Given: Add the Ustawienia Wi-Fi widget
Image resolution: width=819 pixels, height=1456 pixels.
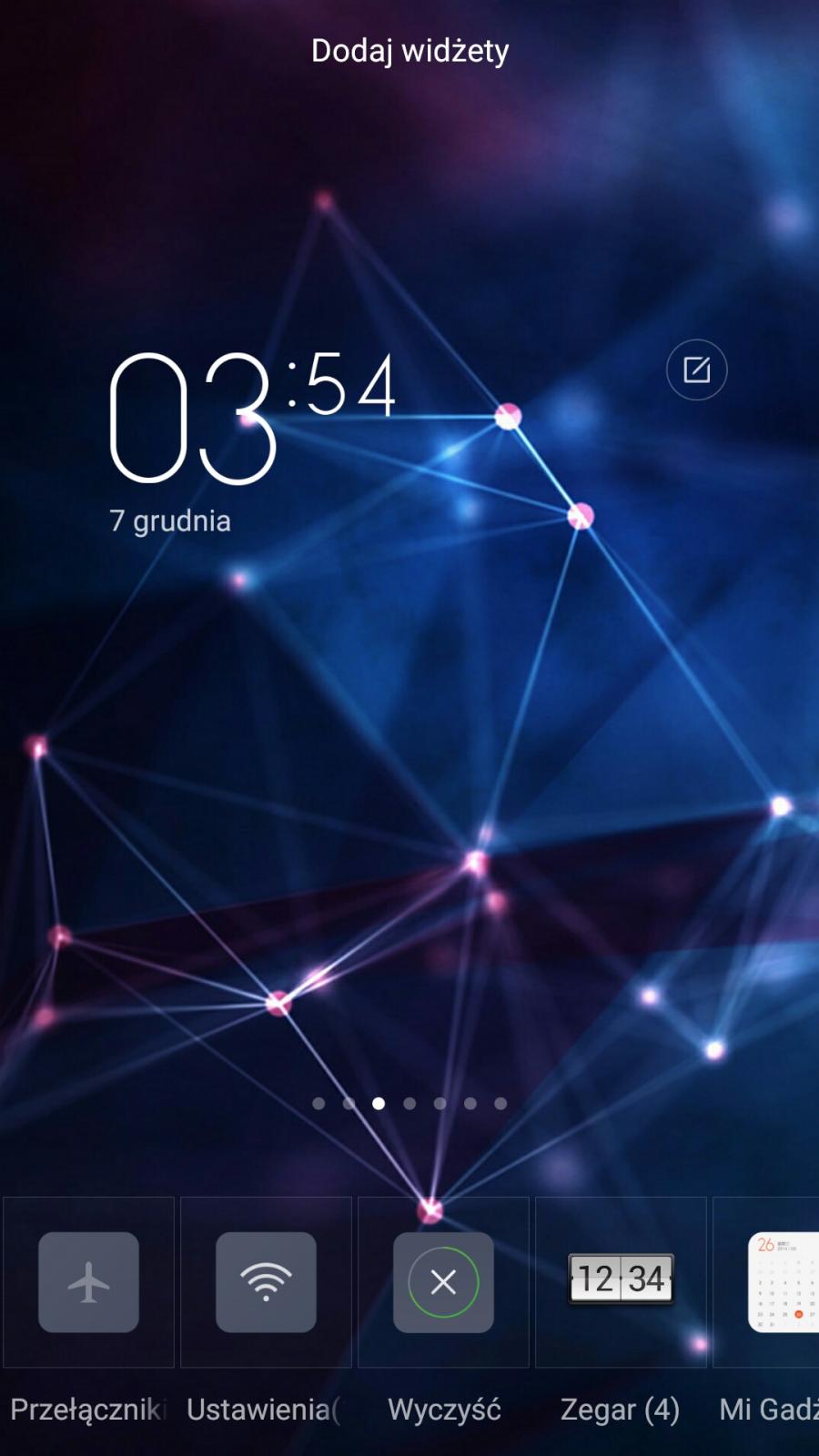Looking at the screenshot, I should [x=266, y=1282].
